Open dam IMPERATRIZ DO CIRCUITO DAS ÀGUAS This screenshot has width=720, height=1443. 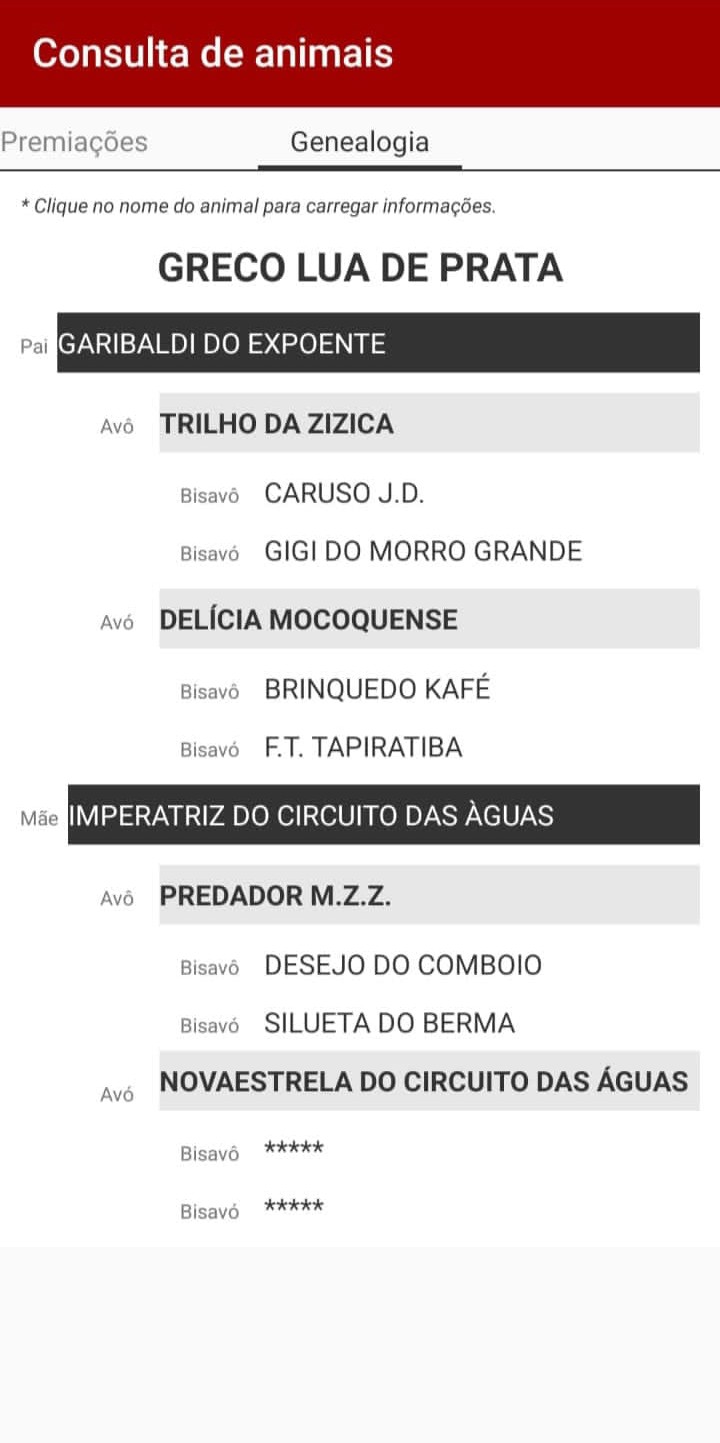coord(384,815)
